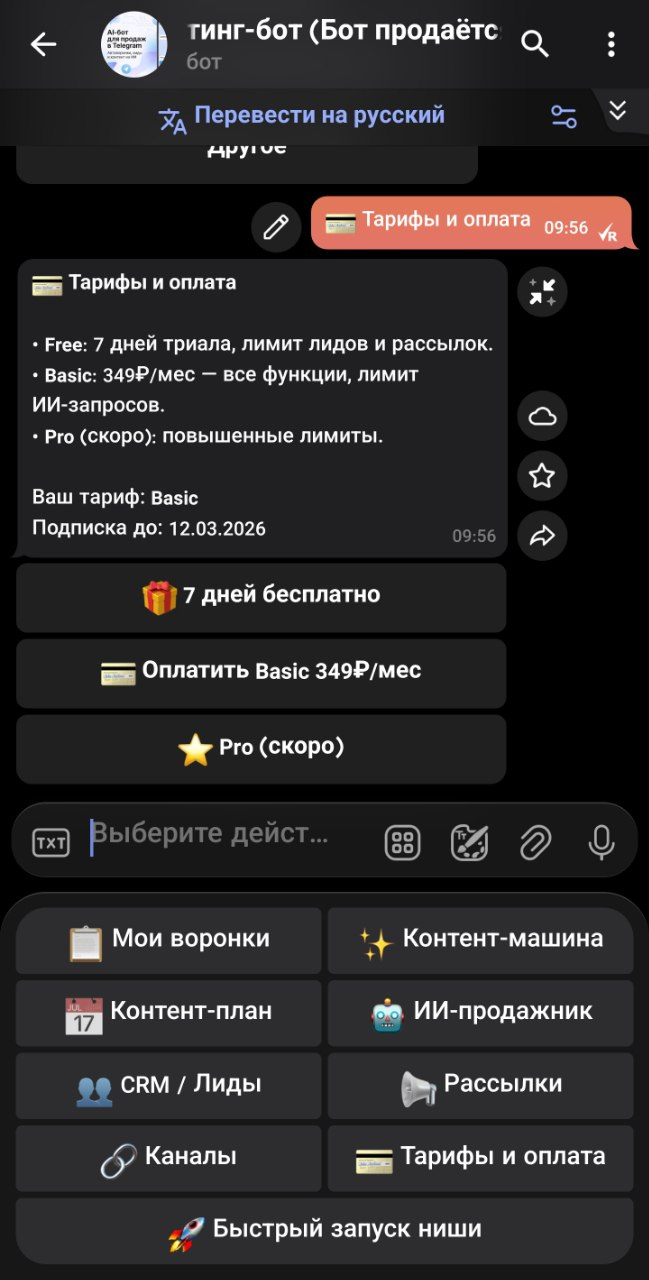Focus the message input field
Screen dimensions: 649x1280
point(220,834)
